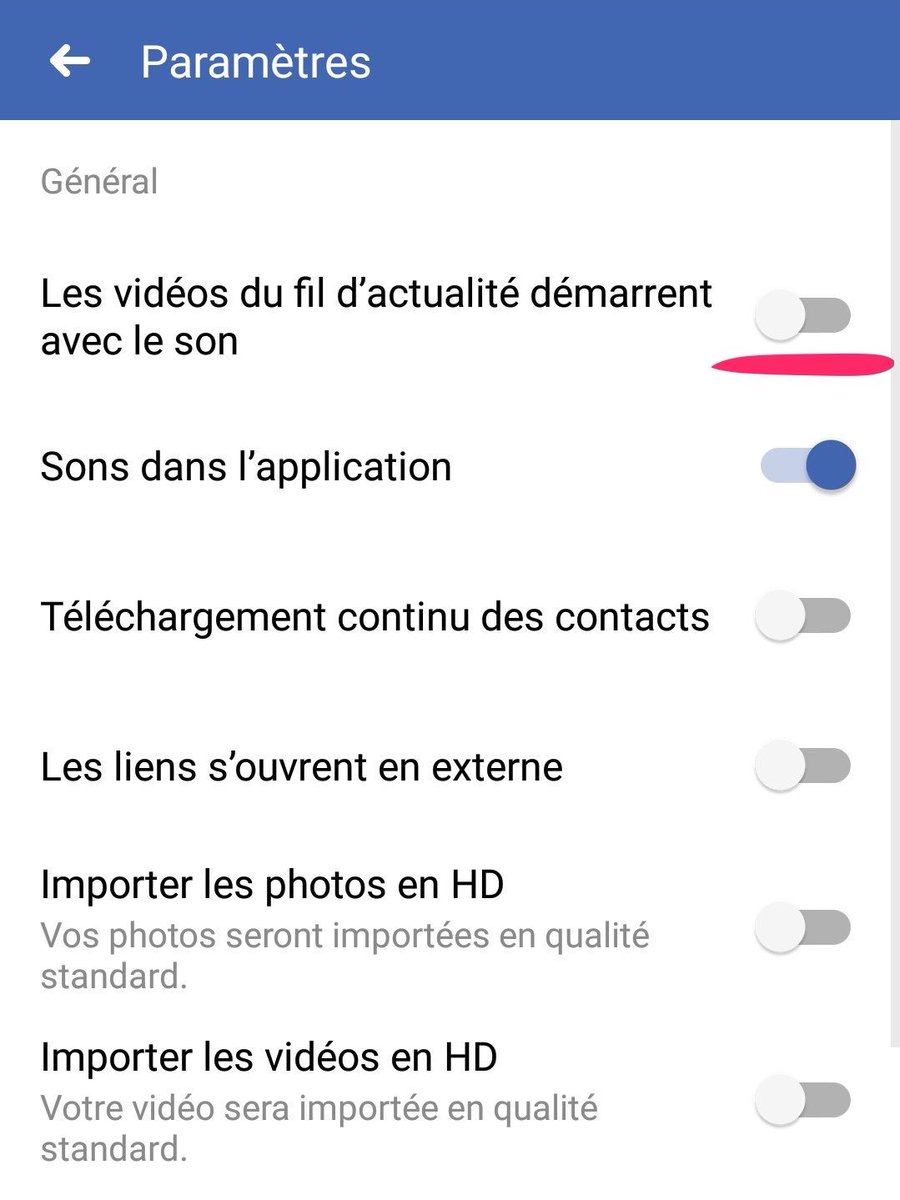Go back from Paramètres
This screenshot has height=1200, width=900.
coord(70,62)
